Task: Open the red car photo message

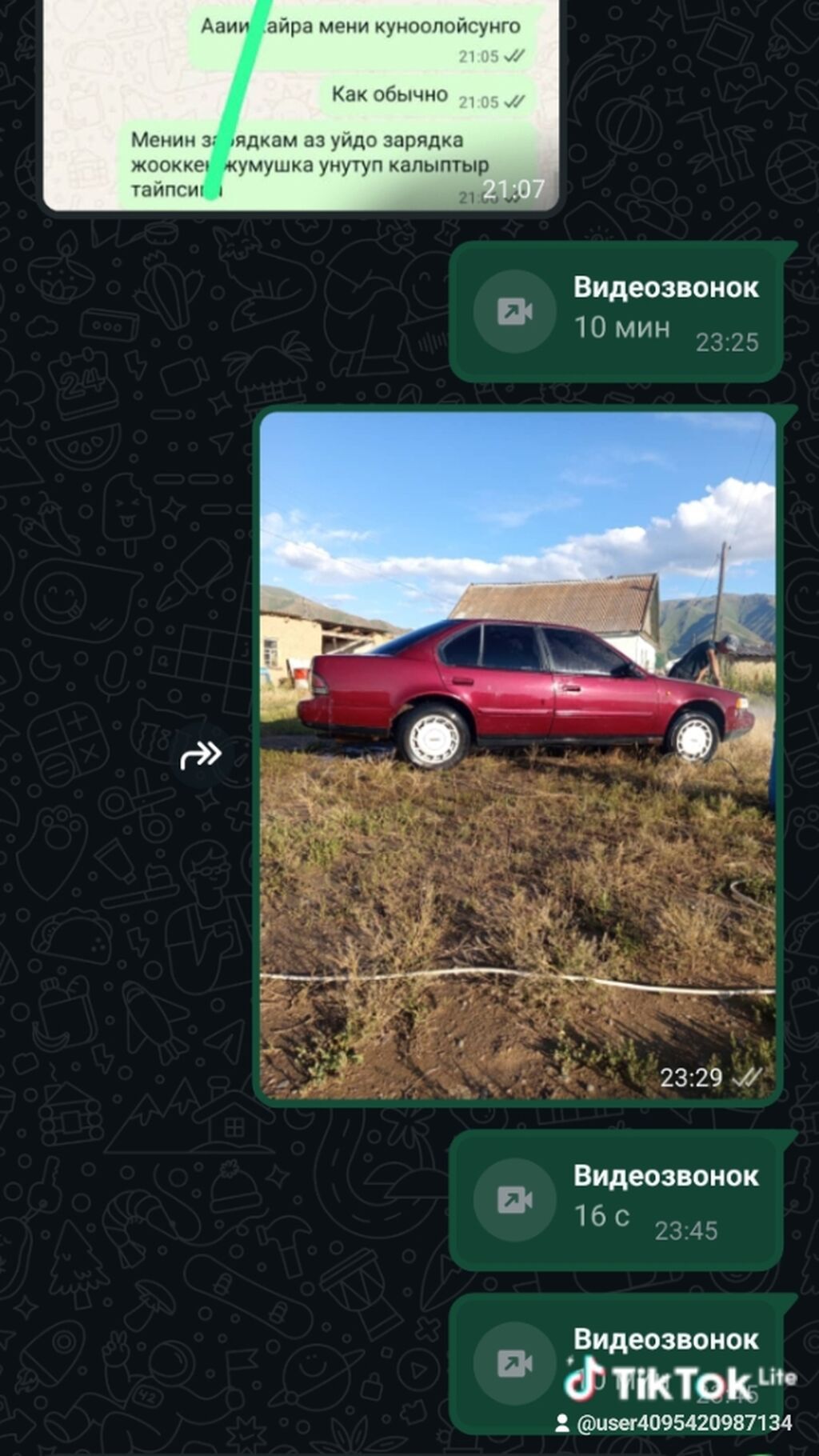Action: [517, 754]
